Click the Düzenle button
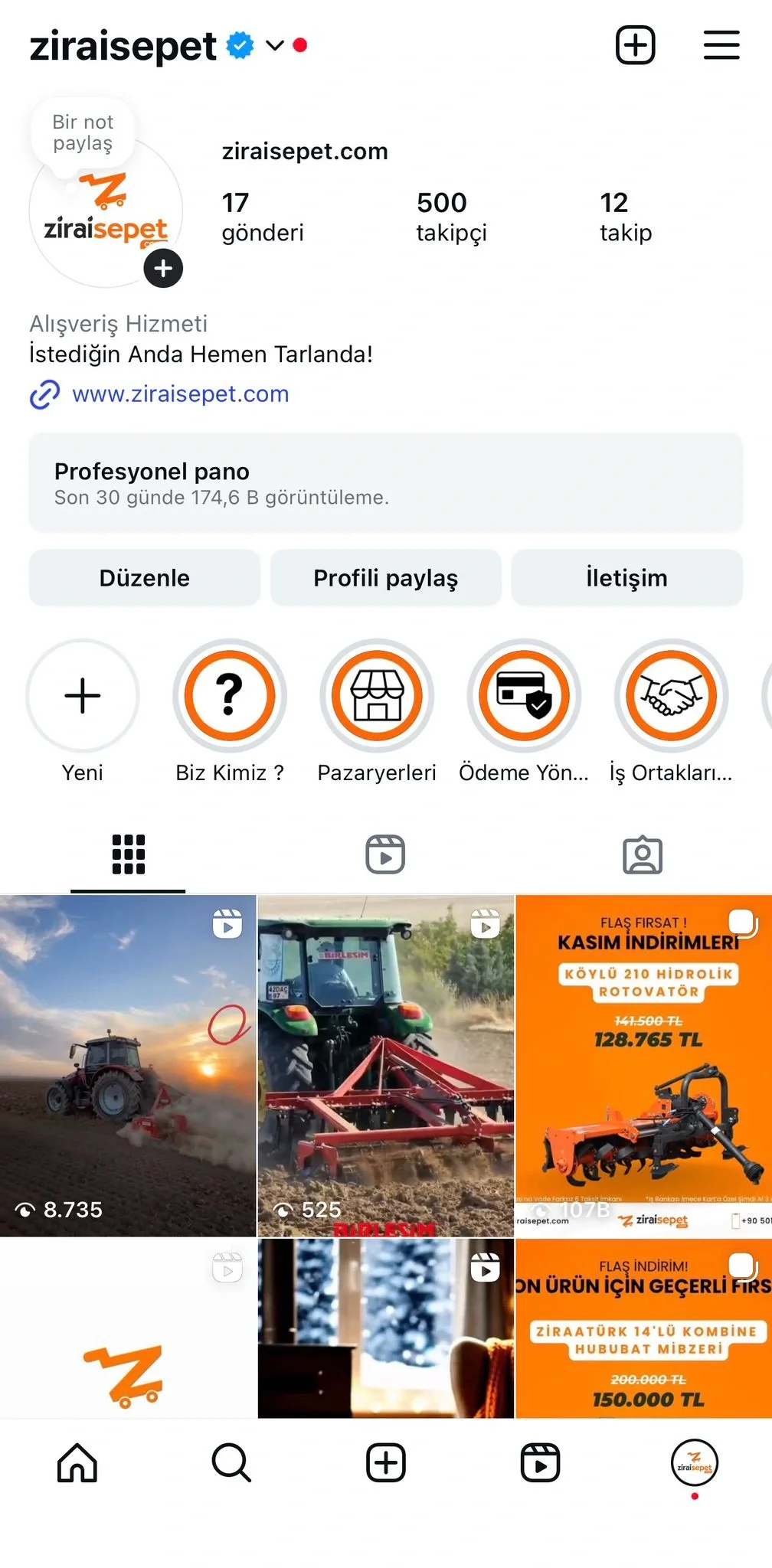 click(x=144, y=578)
